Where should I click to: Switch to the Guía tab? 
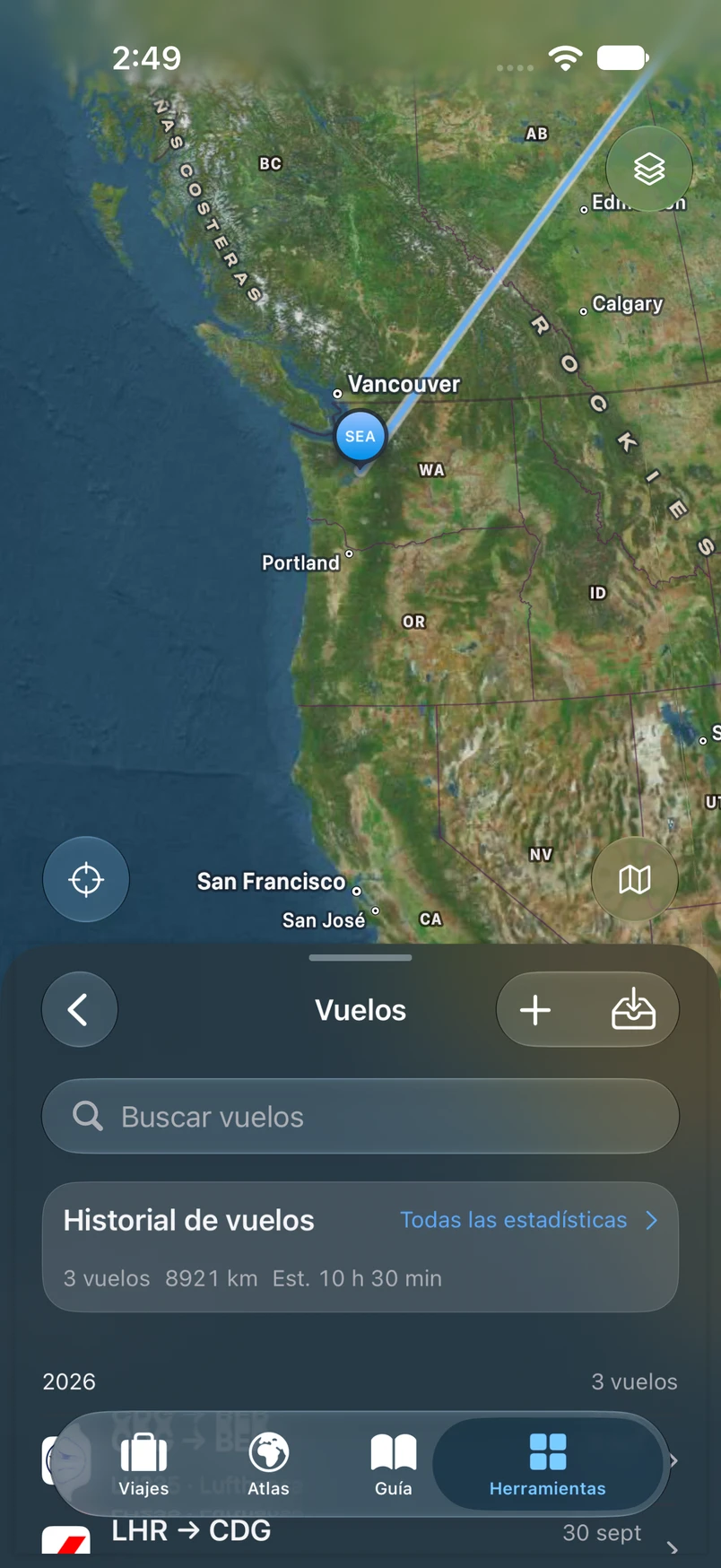click(x=394, y=1465)
